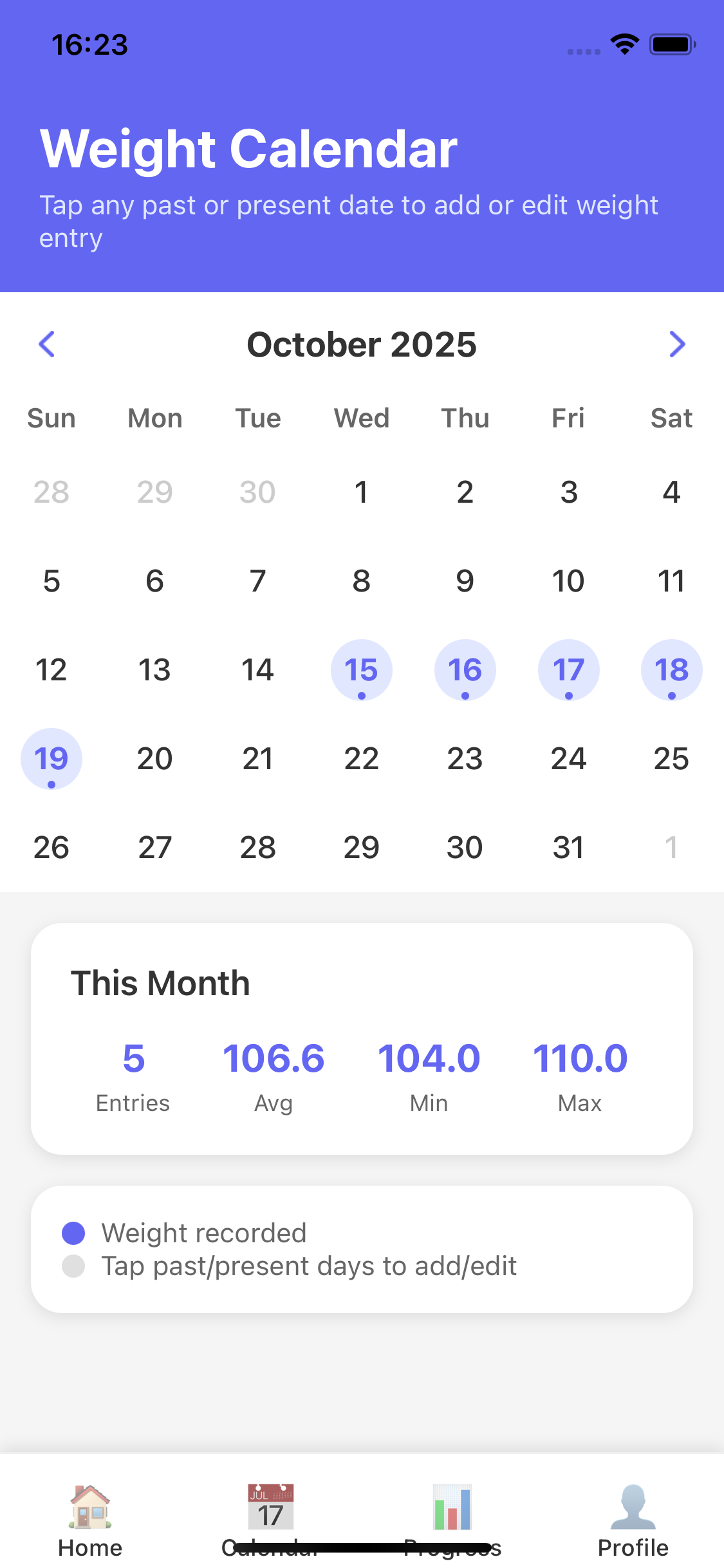The width and height of the screenshot is (724, 1568).
Task: Navigate to the previous month
Action: 48,344
